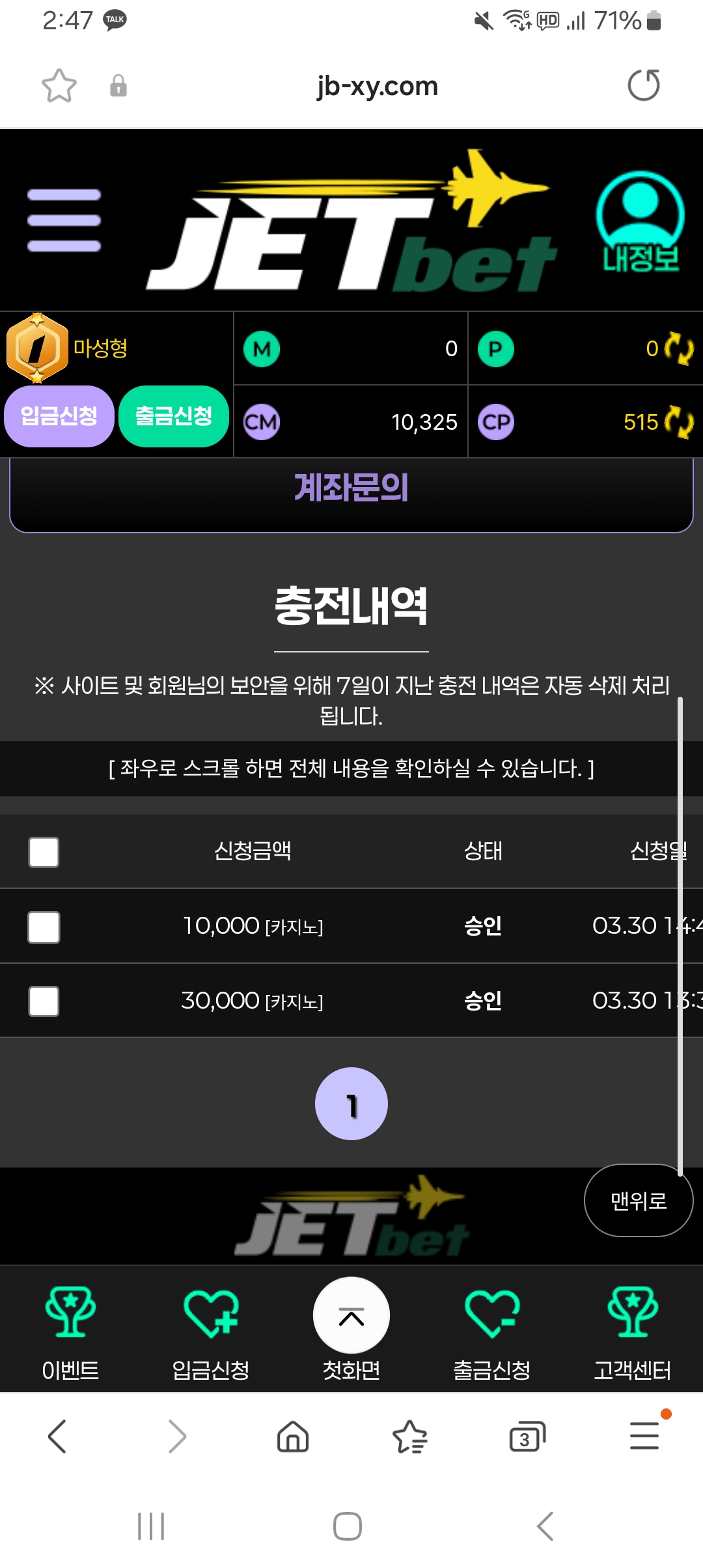Check the select-all checkbox in table header

[x=44, y=852]
